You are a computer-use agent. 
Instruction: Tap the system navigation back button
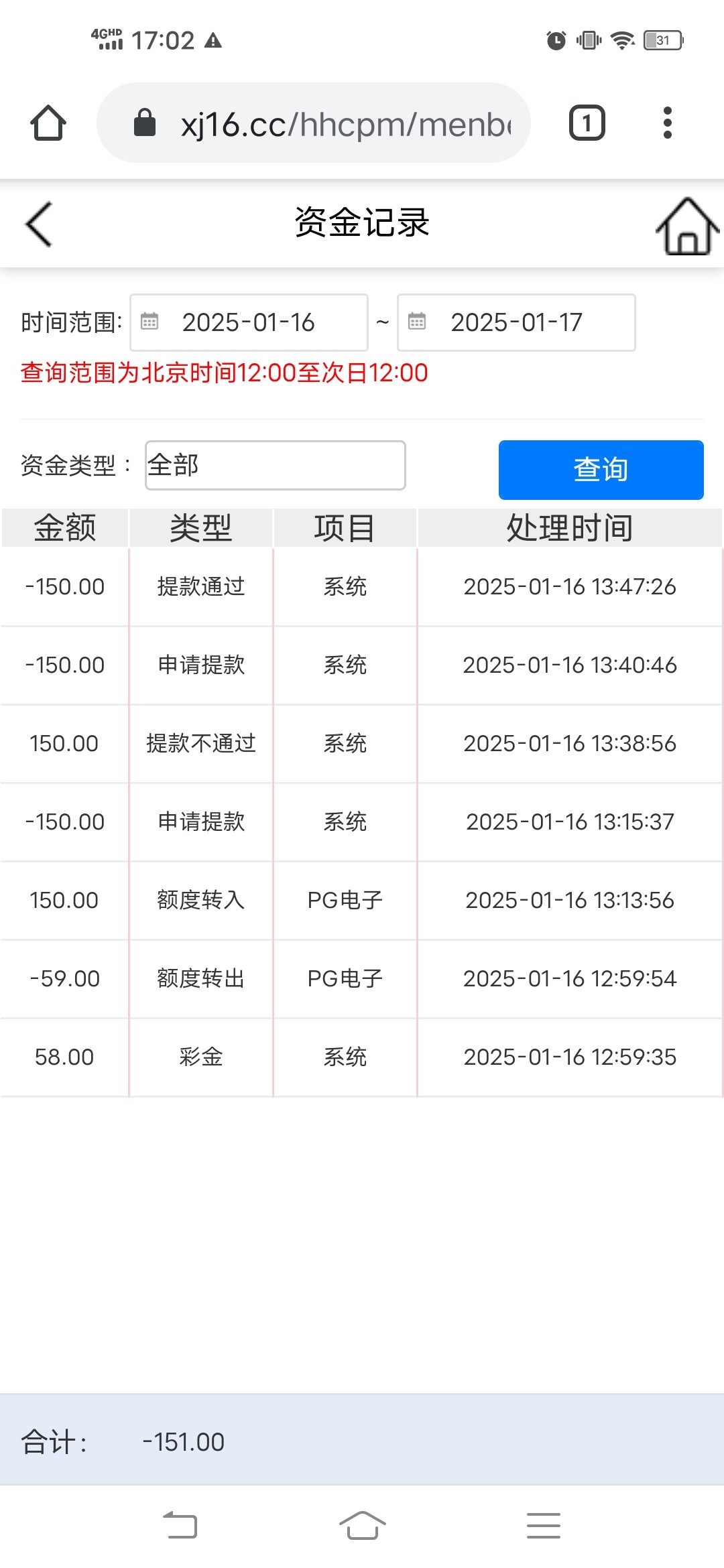point(180,1525)
